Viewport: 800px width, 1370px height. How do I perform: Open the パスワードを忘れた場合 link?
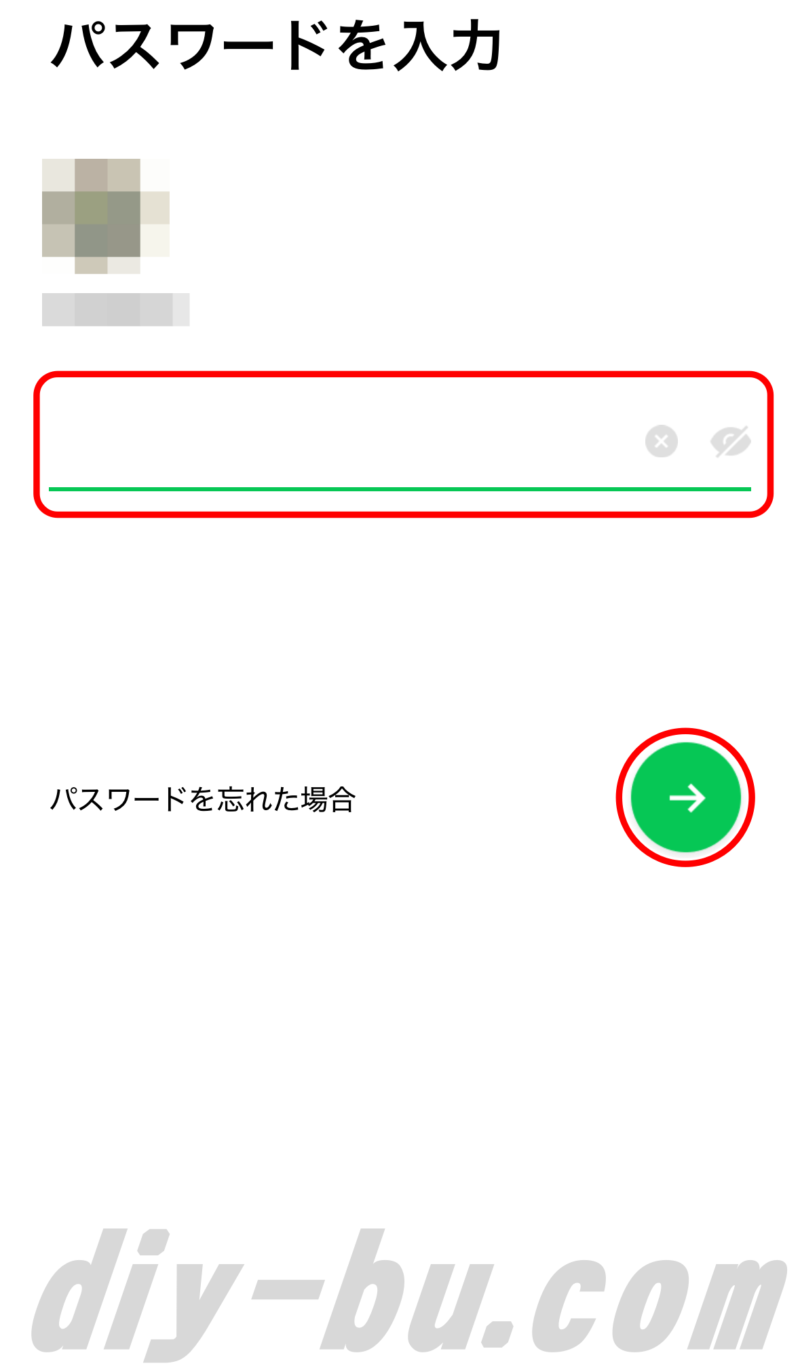[x=203, y=799]
